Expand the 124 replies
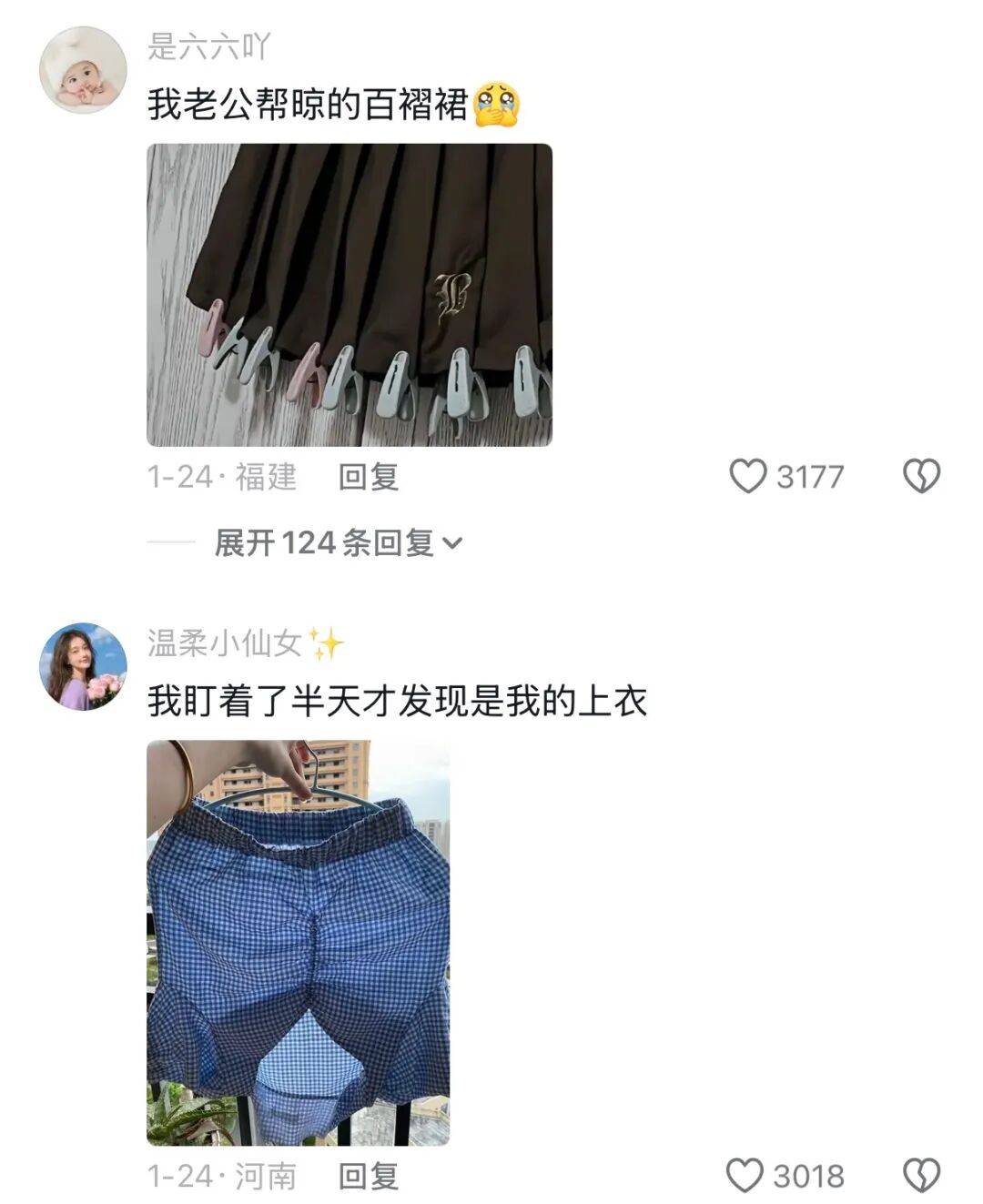Screen dimensions: 983x1204 [x=338, y=543]
